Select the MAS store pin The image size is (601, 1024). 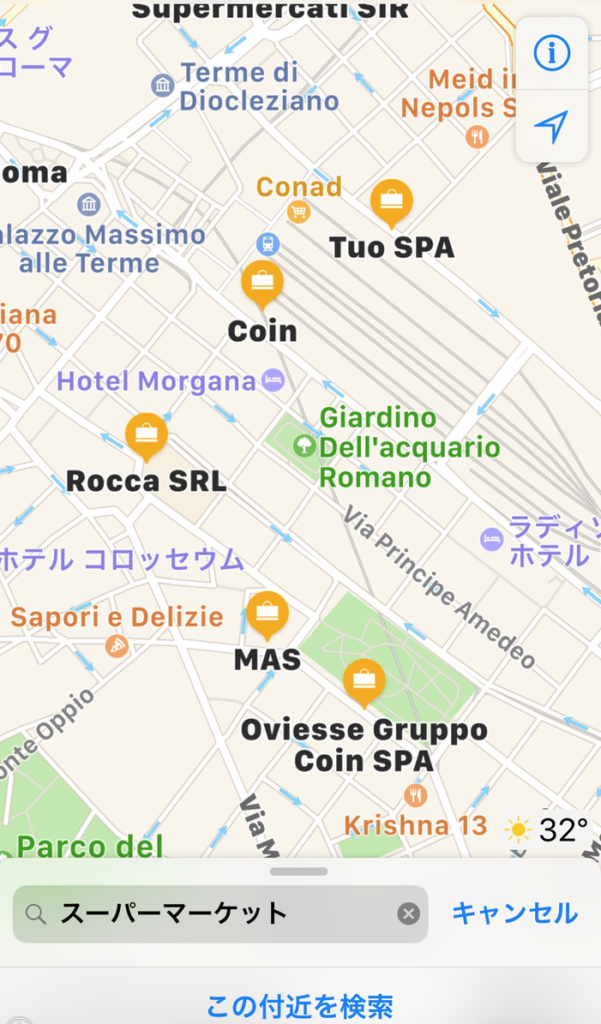(x=267, y=614)
